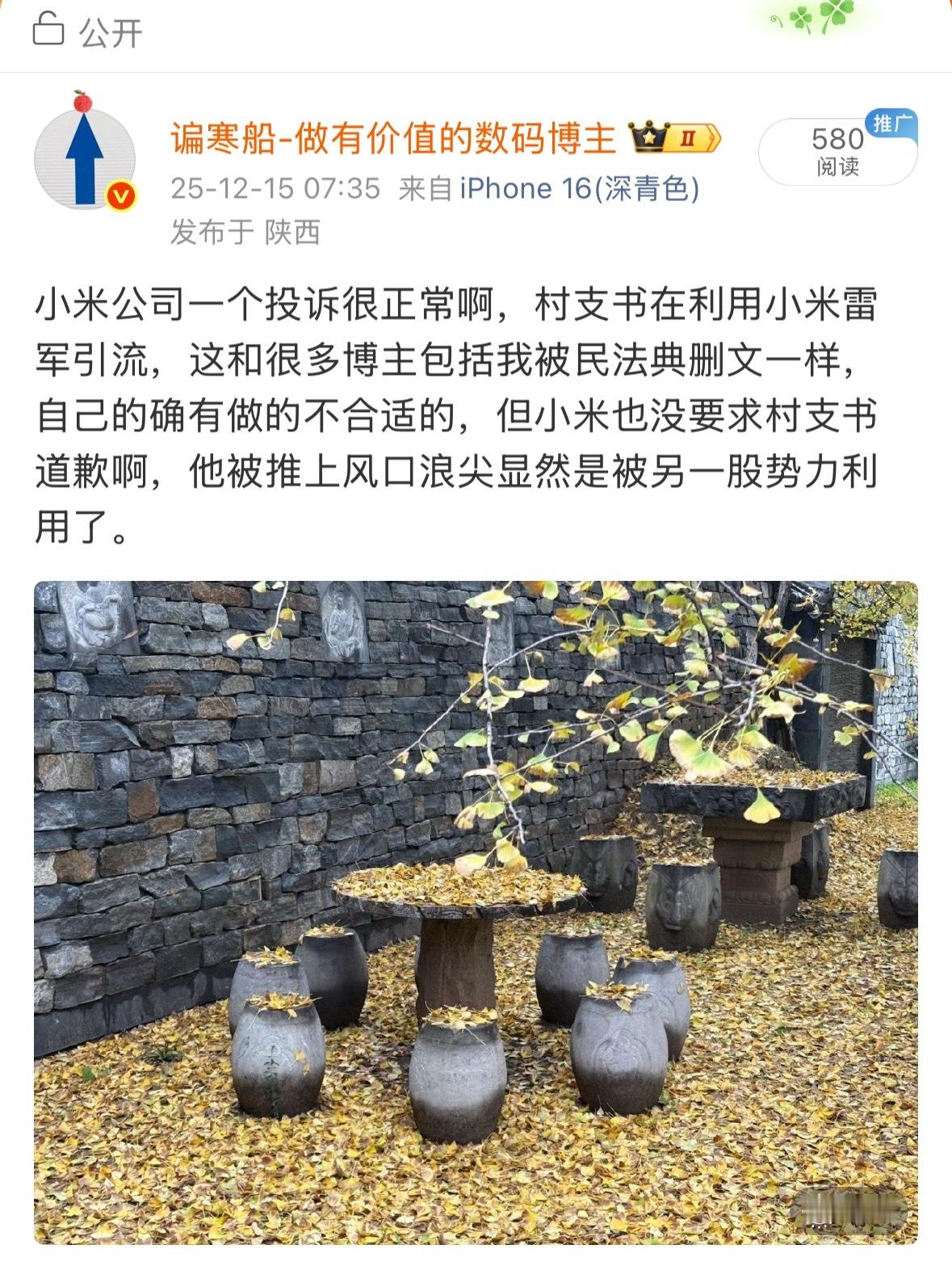
Task: Click the unlocked padlock visibility icon
Action: (47, 27)
